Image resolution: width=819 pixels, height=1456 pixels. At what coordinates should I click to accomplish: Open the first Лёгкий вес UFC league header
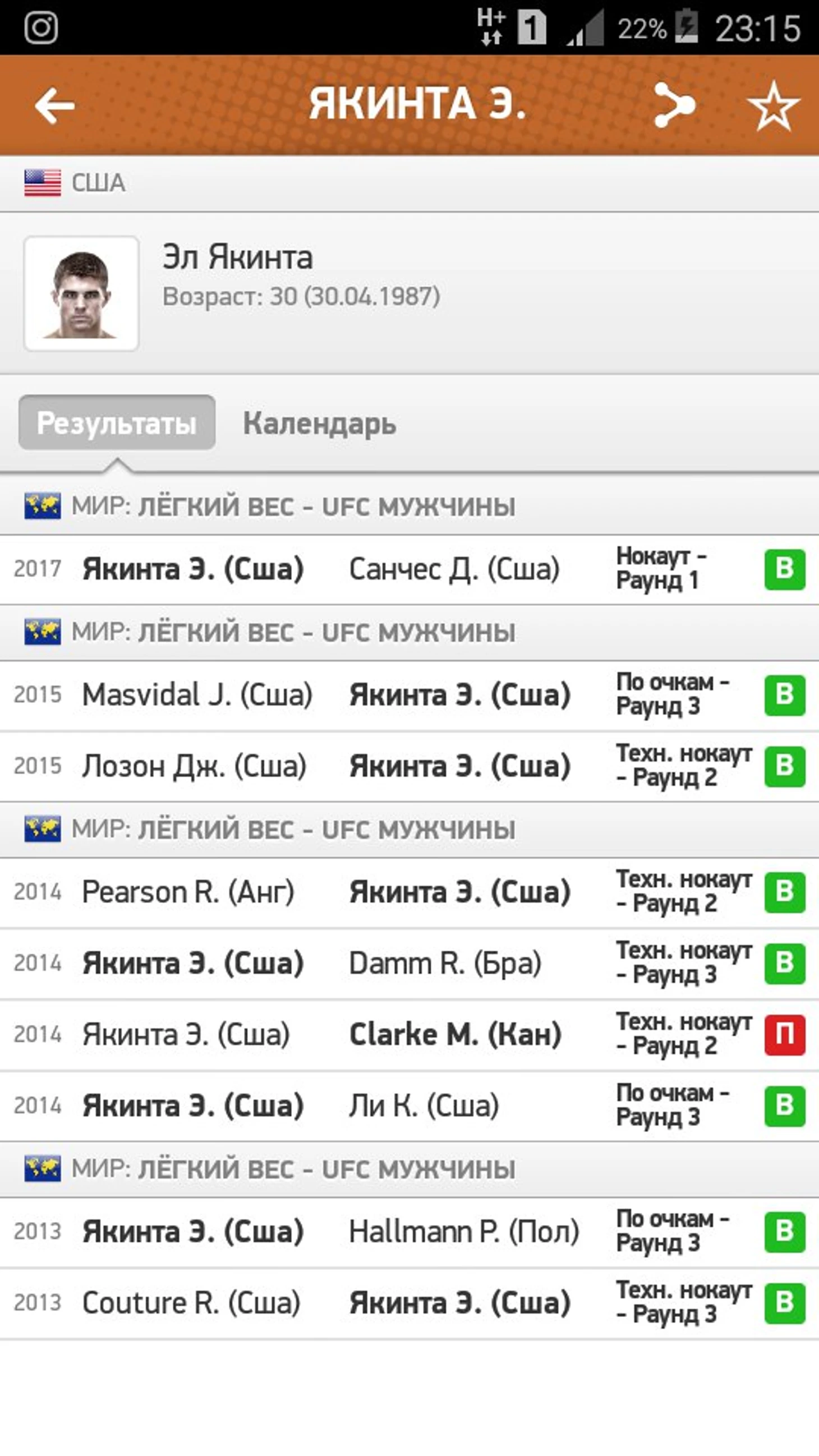coord(293,506)
